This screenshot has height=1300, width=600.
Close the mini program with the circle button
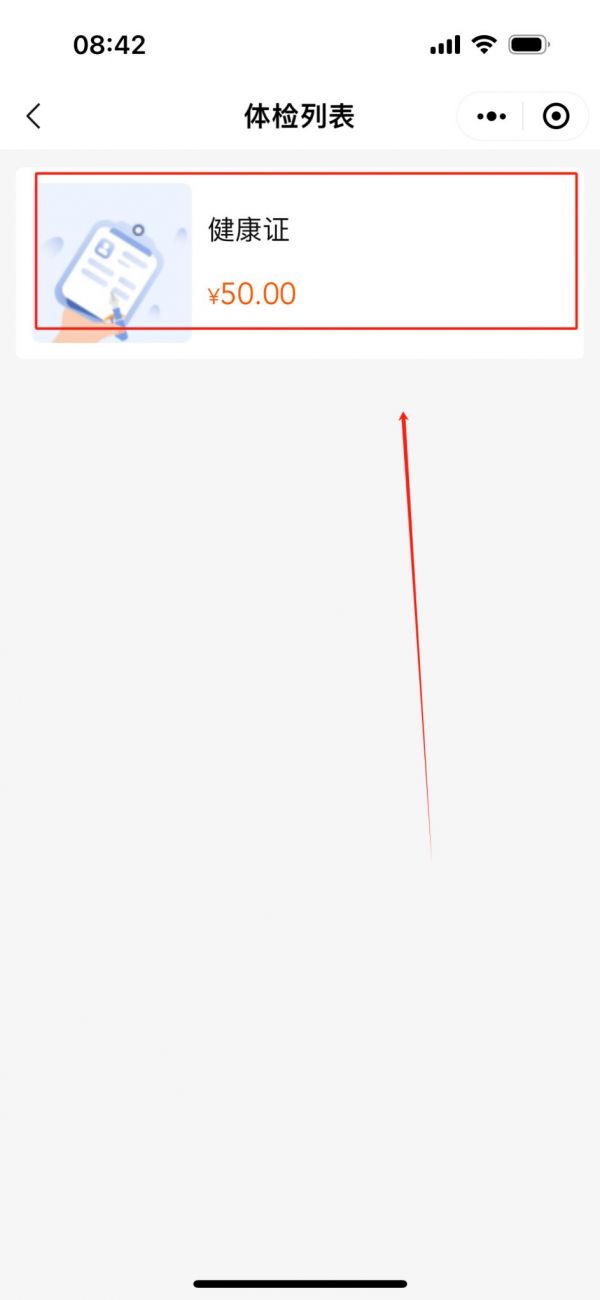click(556, 116)
